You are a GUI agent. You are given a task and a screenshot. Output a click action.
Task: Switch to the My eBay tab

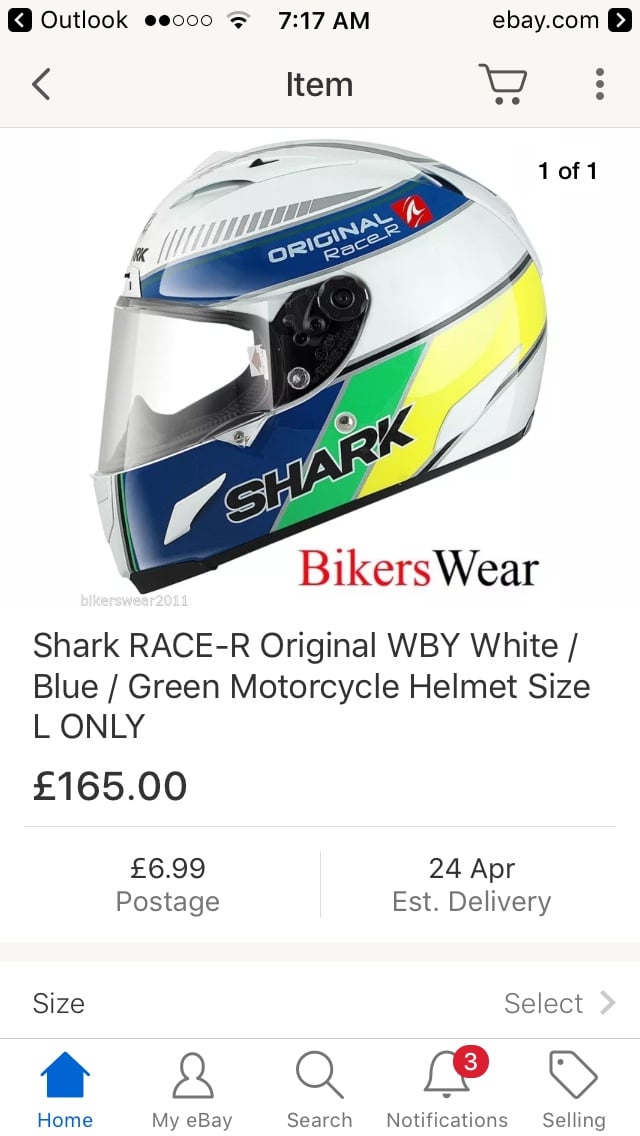pos(192,1090)
